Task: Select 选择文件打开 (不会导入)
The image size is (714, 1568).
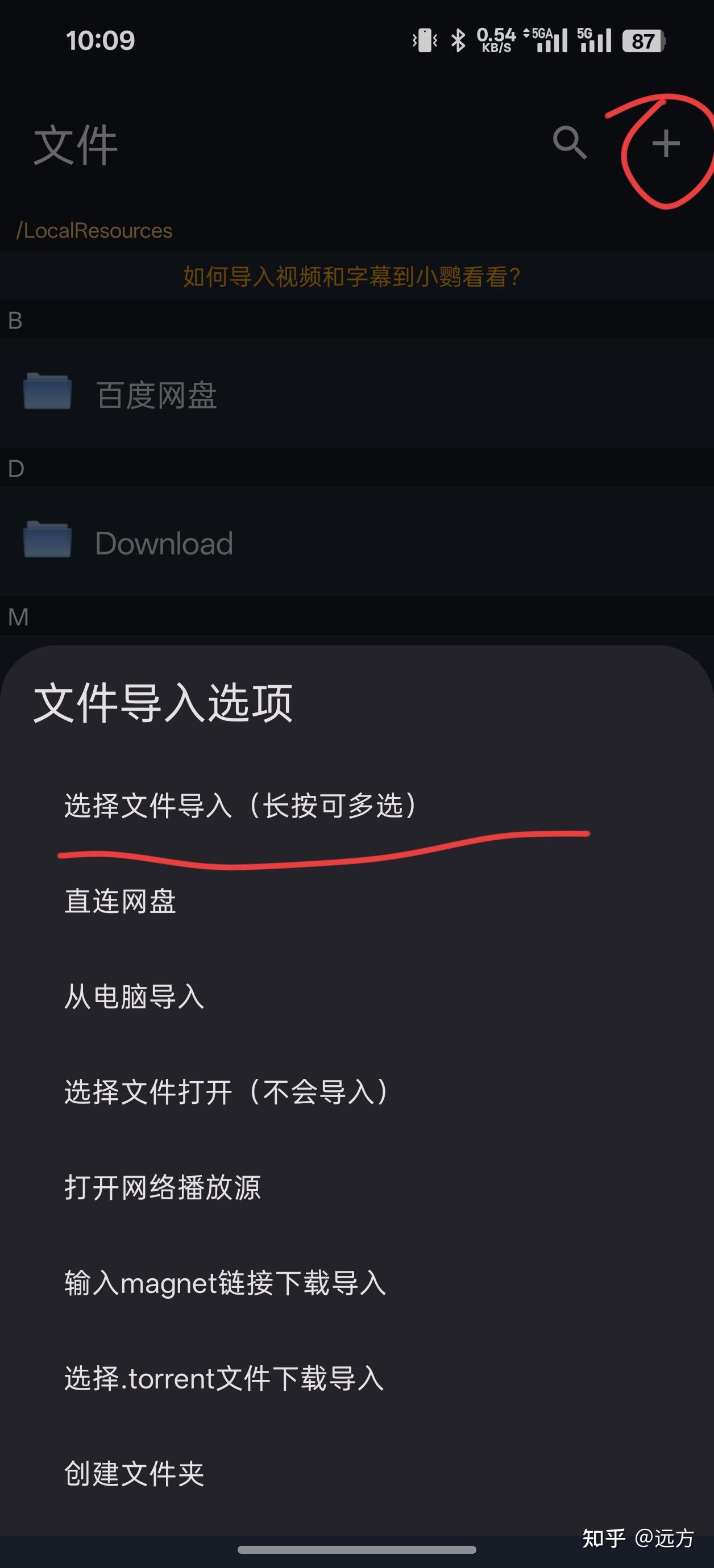Action: pos(227,1091)
